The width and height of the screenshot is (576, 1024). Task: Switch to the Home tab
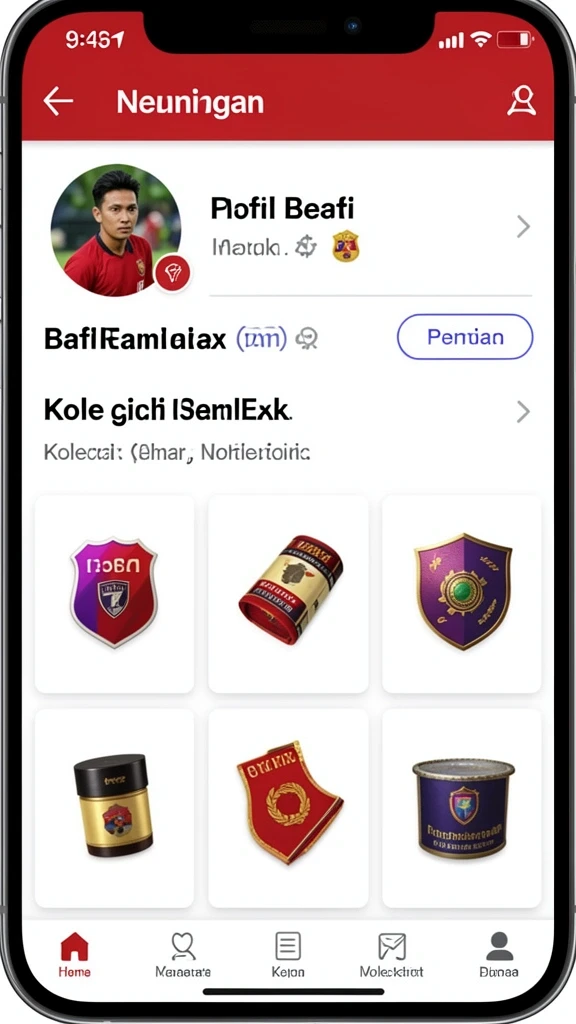[x=74, y=954]
